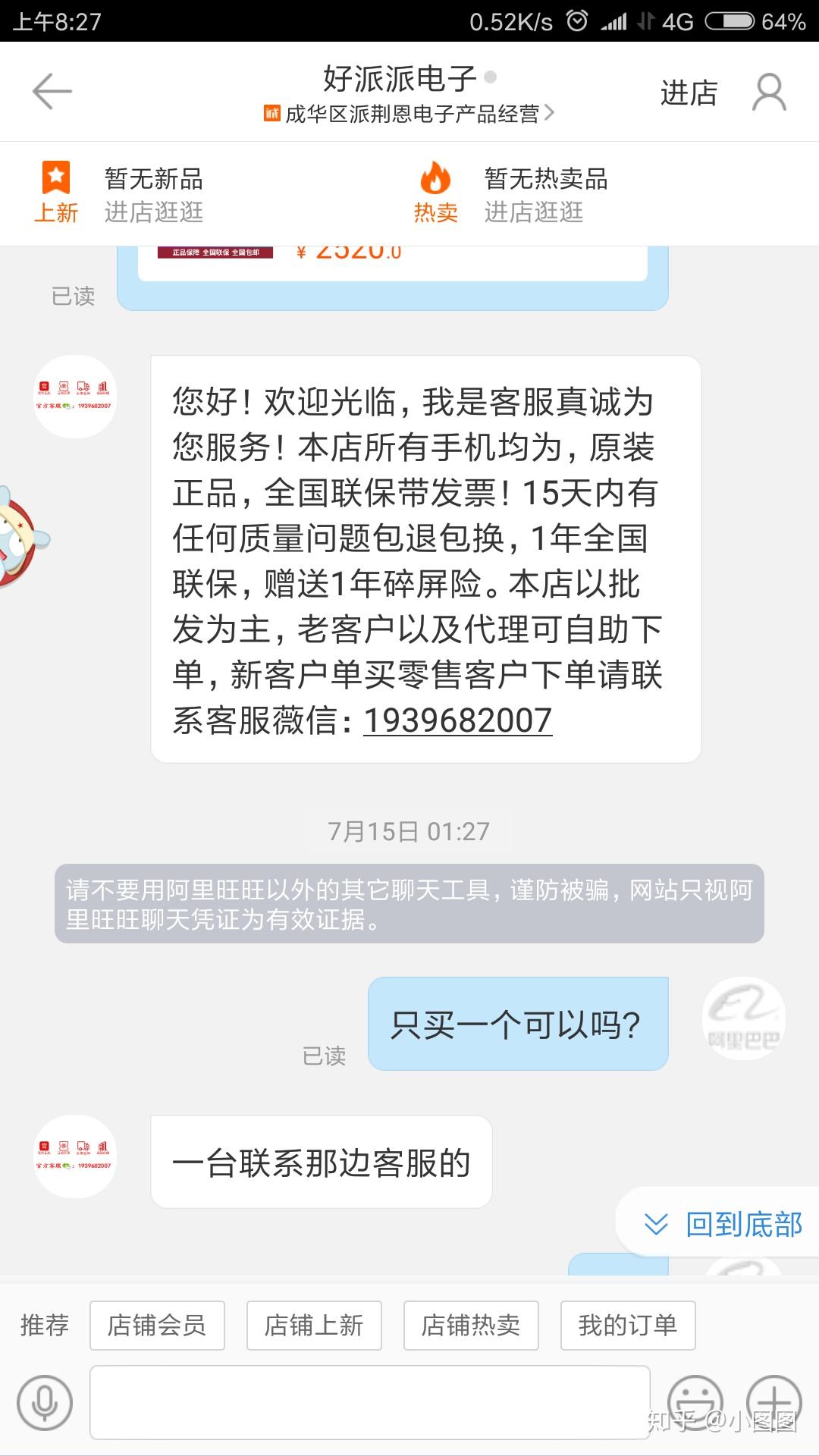Tap 进店 to enter the shop
This screenshot has width=819, height=1456.
click(689, 93)
